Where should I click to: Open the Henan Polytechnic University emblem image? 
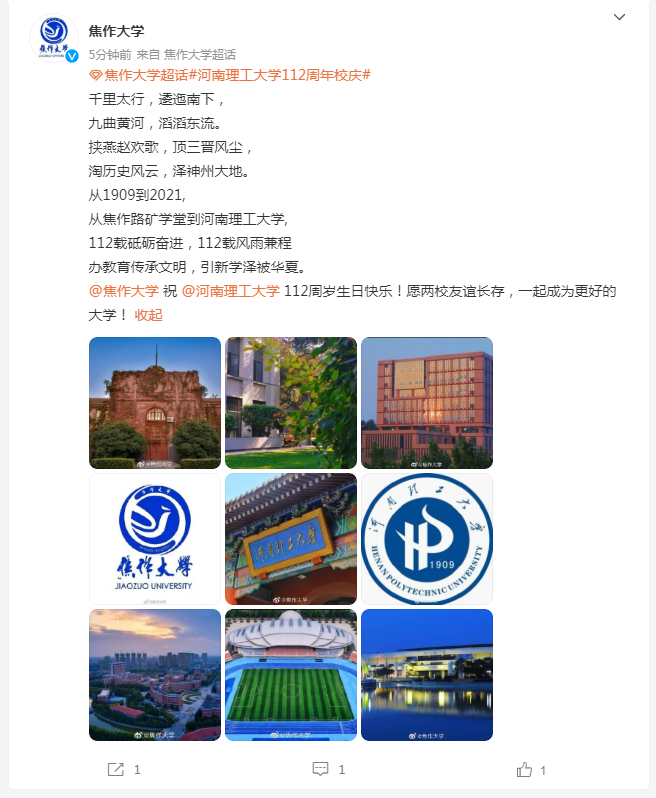click(427, 539)
